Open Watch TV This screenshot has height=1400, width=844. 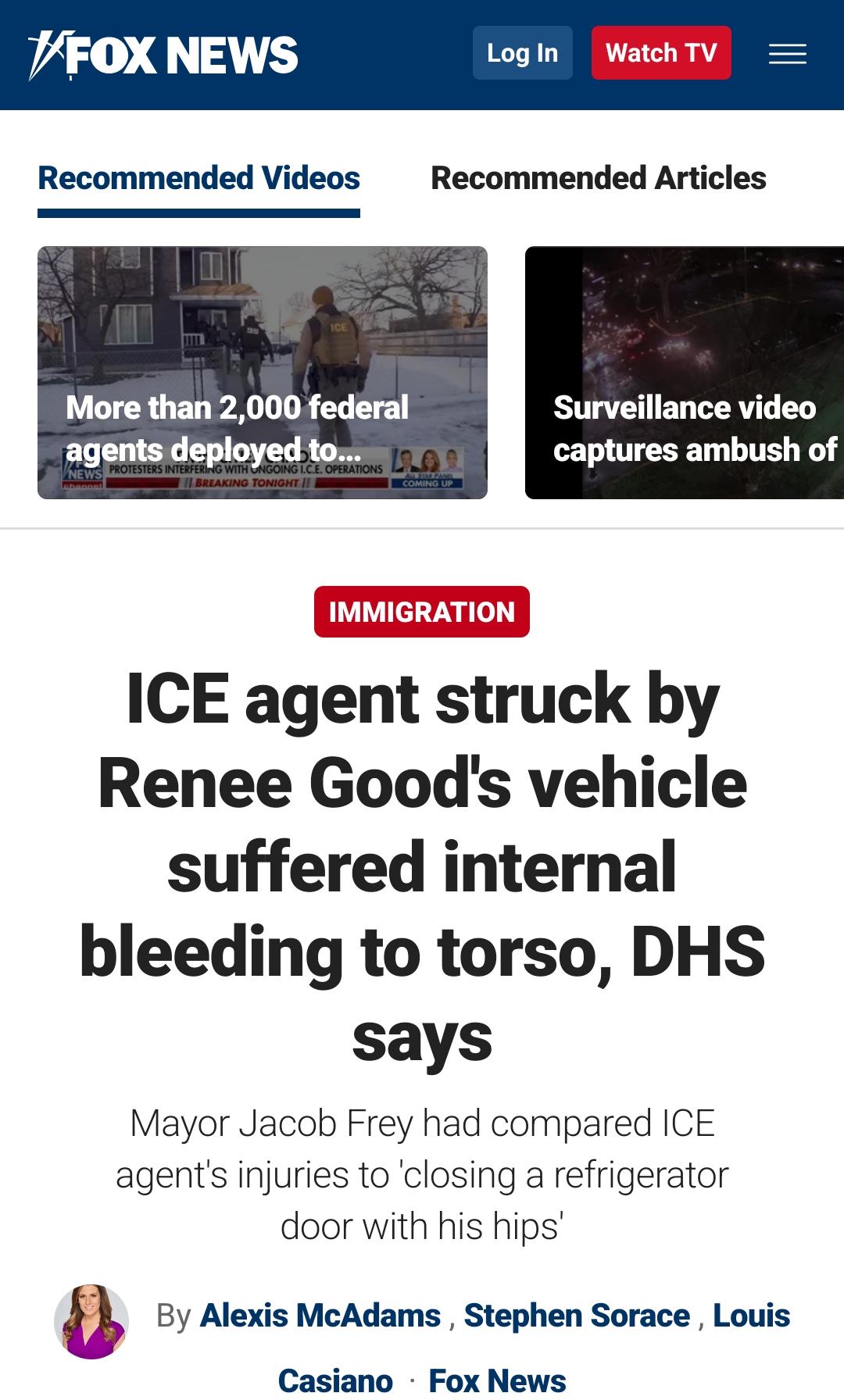661,53
